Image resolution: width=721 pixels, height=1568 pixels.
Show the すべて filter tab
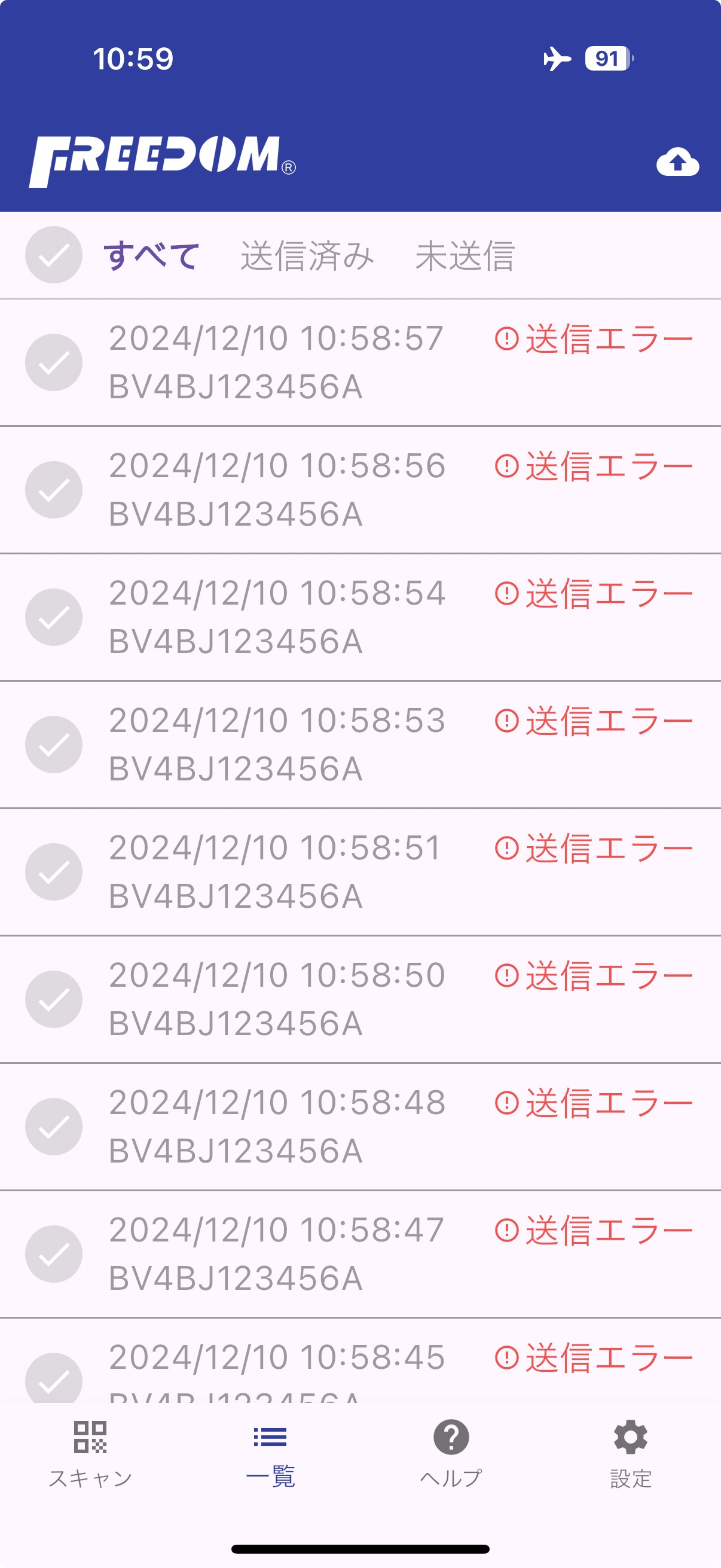coord(151,256)
